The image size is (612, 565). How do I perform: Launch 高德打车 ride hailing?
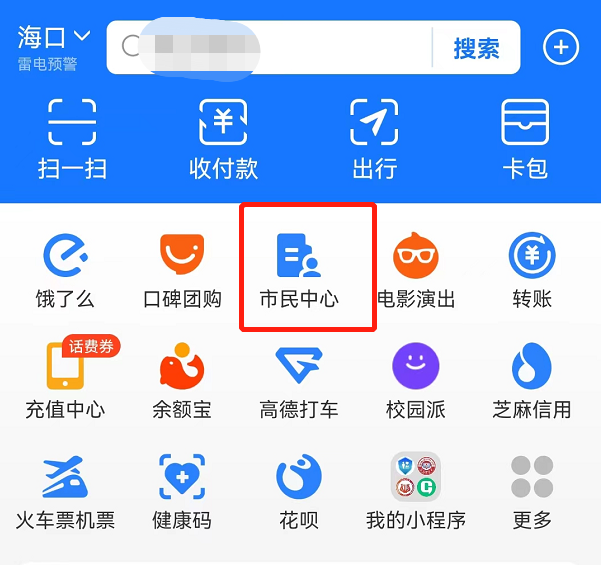[x=299, y=380]
